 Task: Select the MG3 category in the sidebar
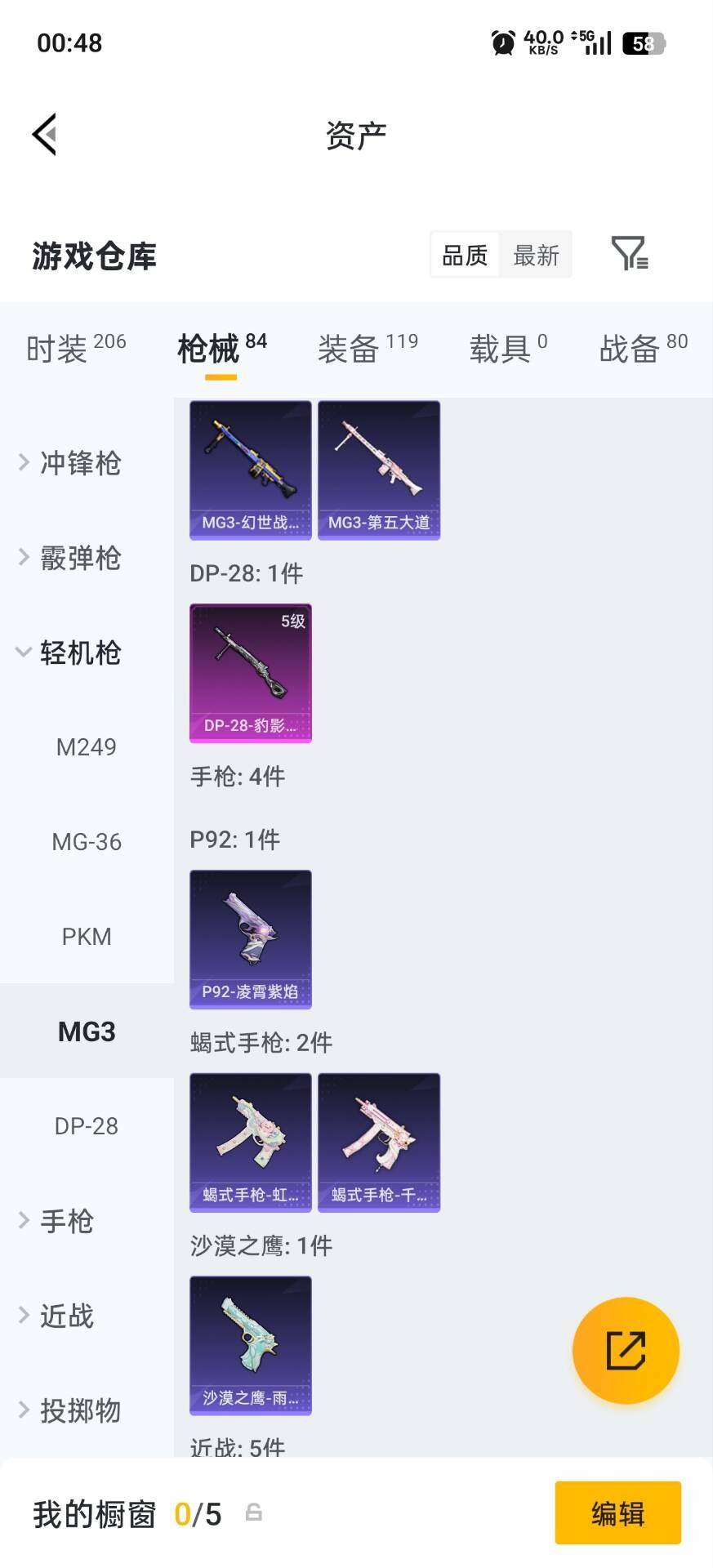pyautogui.click(x=85, y=1031)
